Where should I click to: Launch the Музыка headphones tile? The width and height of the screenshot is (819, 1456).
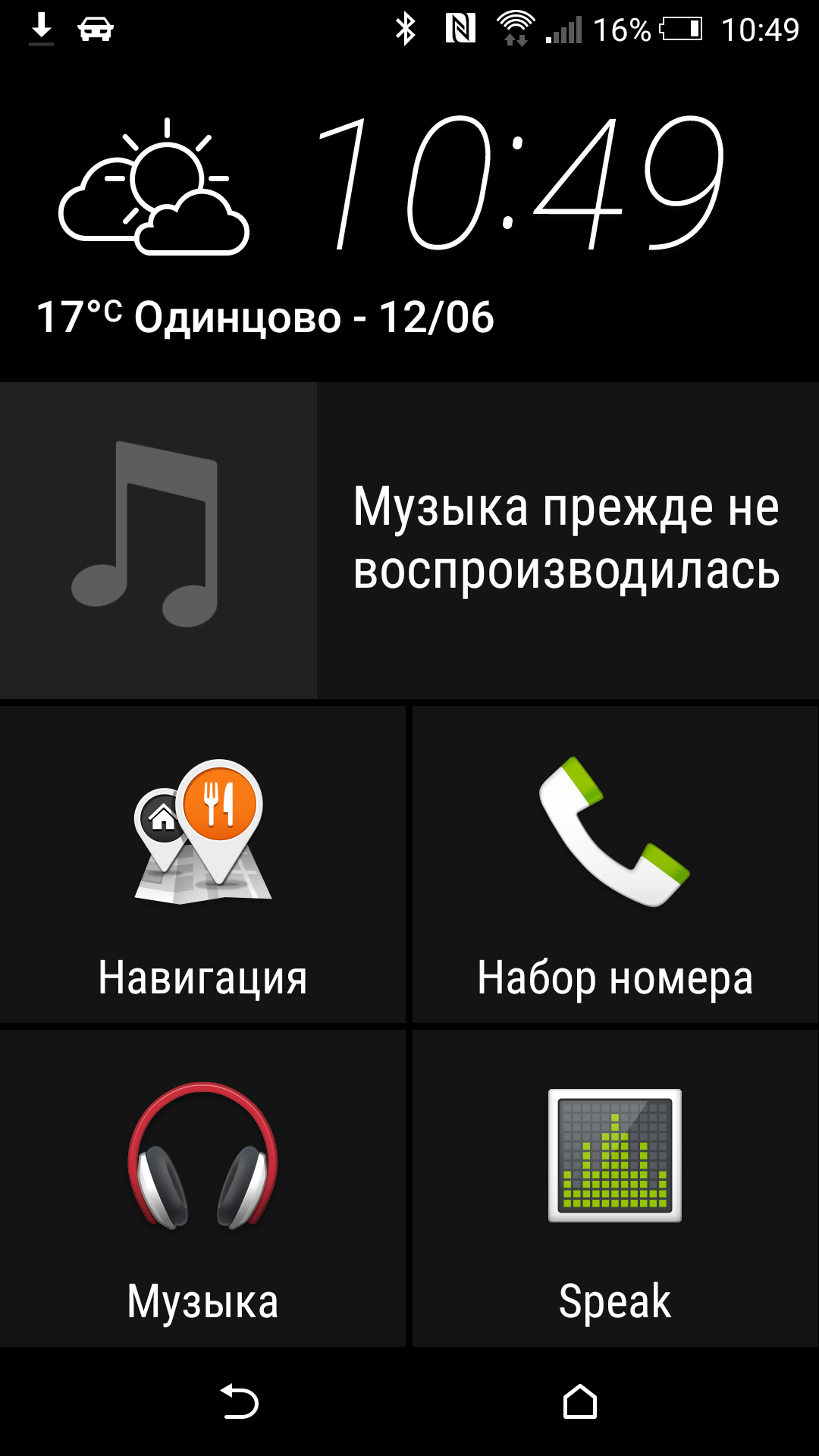[202, 1188]
